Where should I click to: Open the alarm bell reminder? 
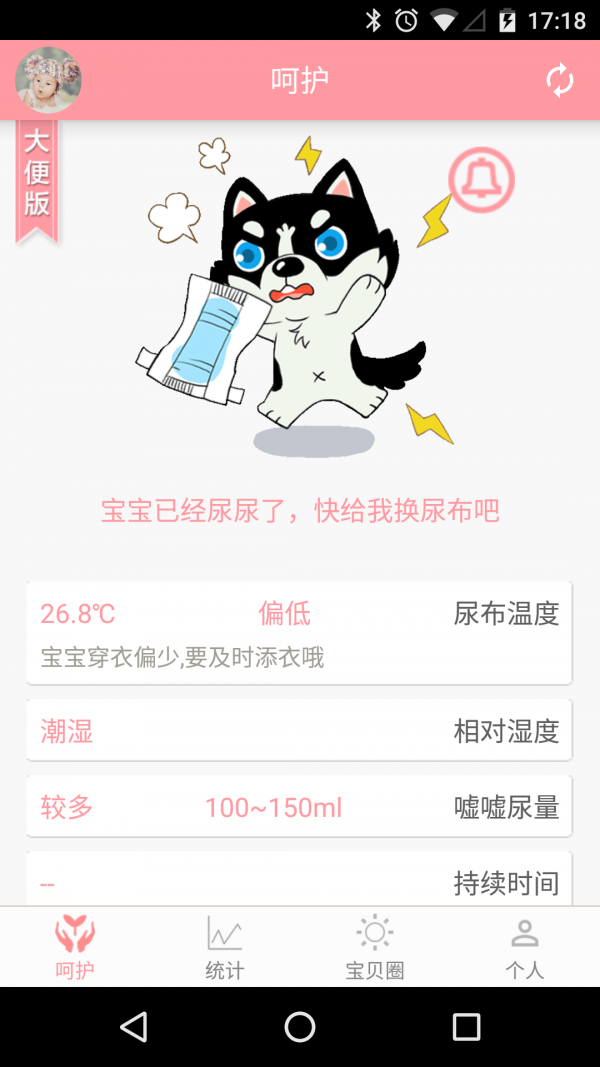point(481,181)
